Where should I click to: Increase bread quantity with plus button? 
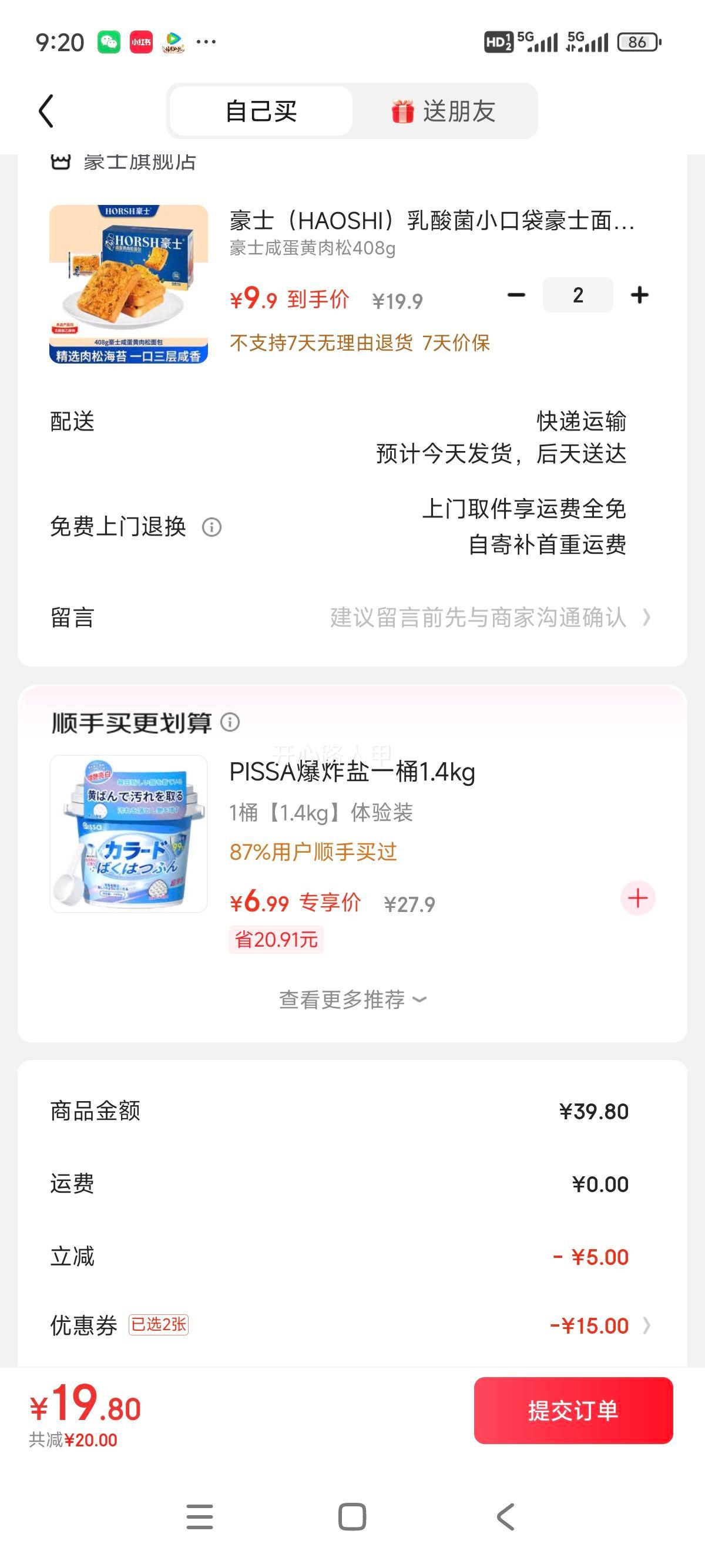tap(640, 295)
